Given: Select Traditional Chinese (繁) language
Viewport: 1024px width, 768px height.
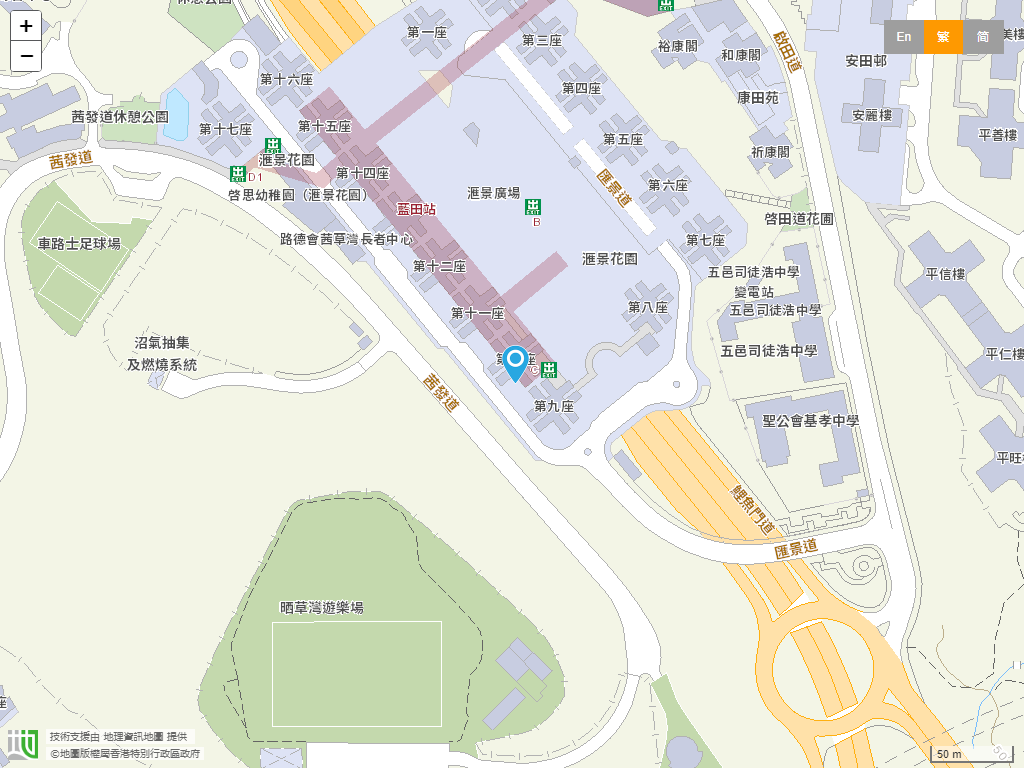Looking at the screenshot, I should (943, 37).
